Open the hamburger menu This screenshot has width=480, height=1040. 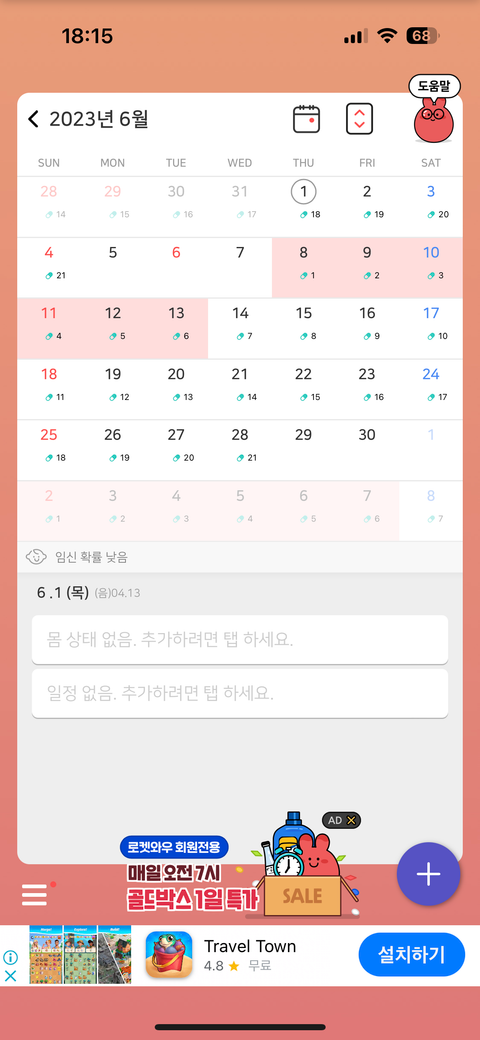coord(34,895)
